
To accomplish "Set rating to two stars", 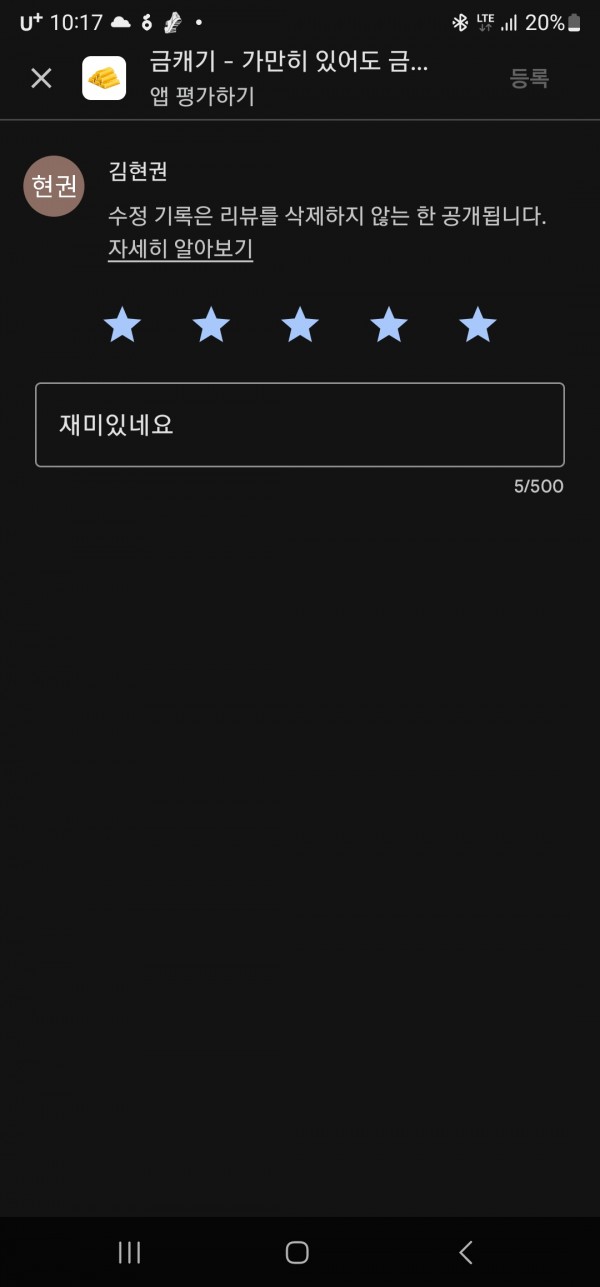I will pos(211,325).
